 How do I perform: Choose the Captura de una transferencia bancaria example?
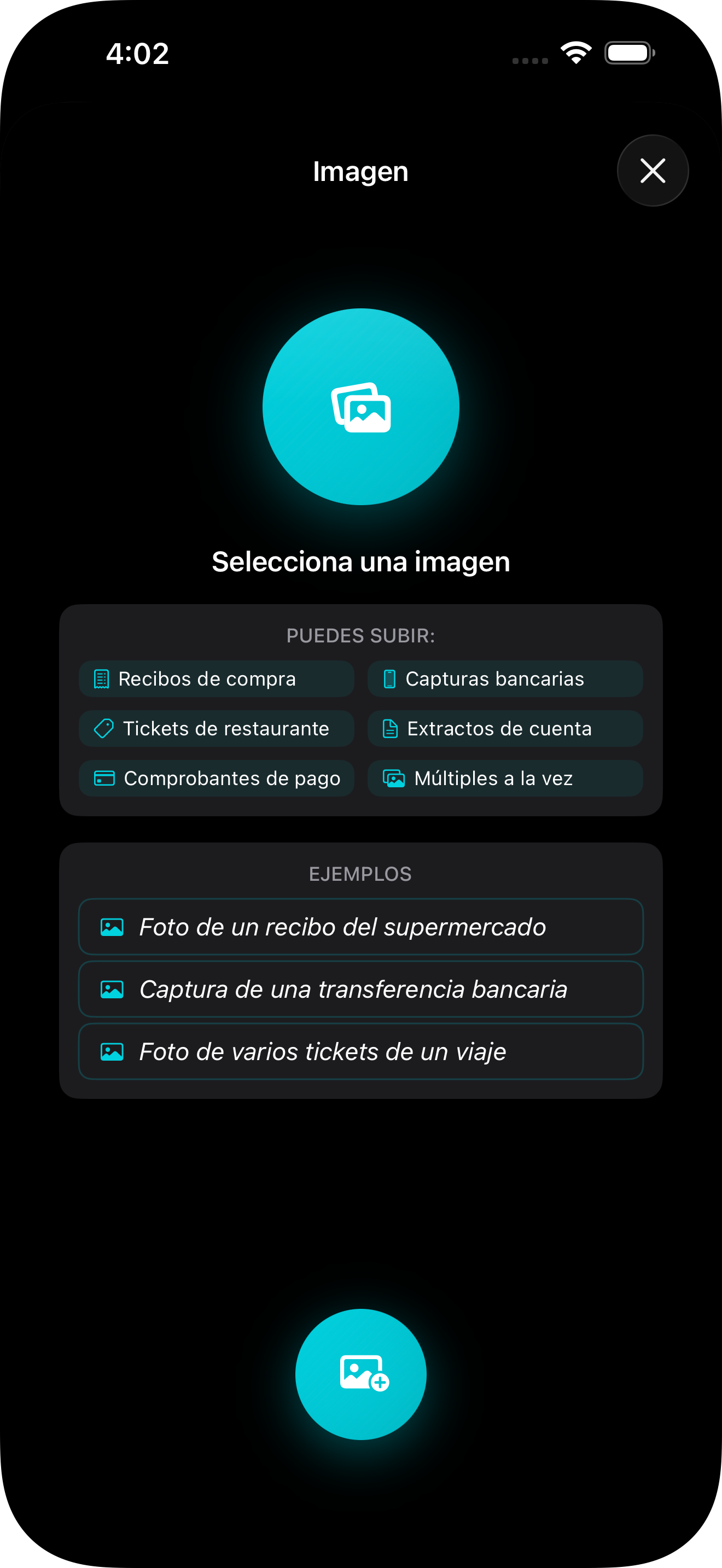361,989
